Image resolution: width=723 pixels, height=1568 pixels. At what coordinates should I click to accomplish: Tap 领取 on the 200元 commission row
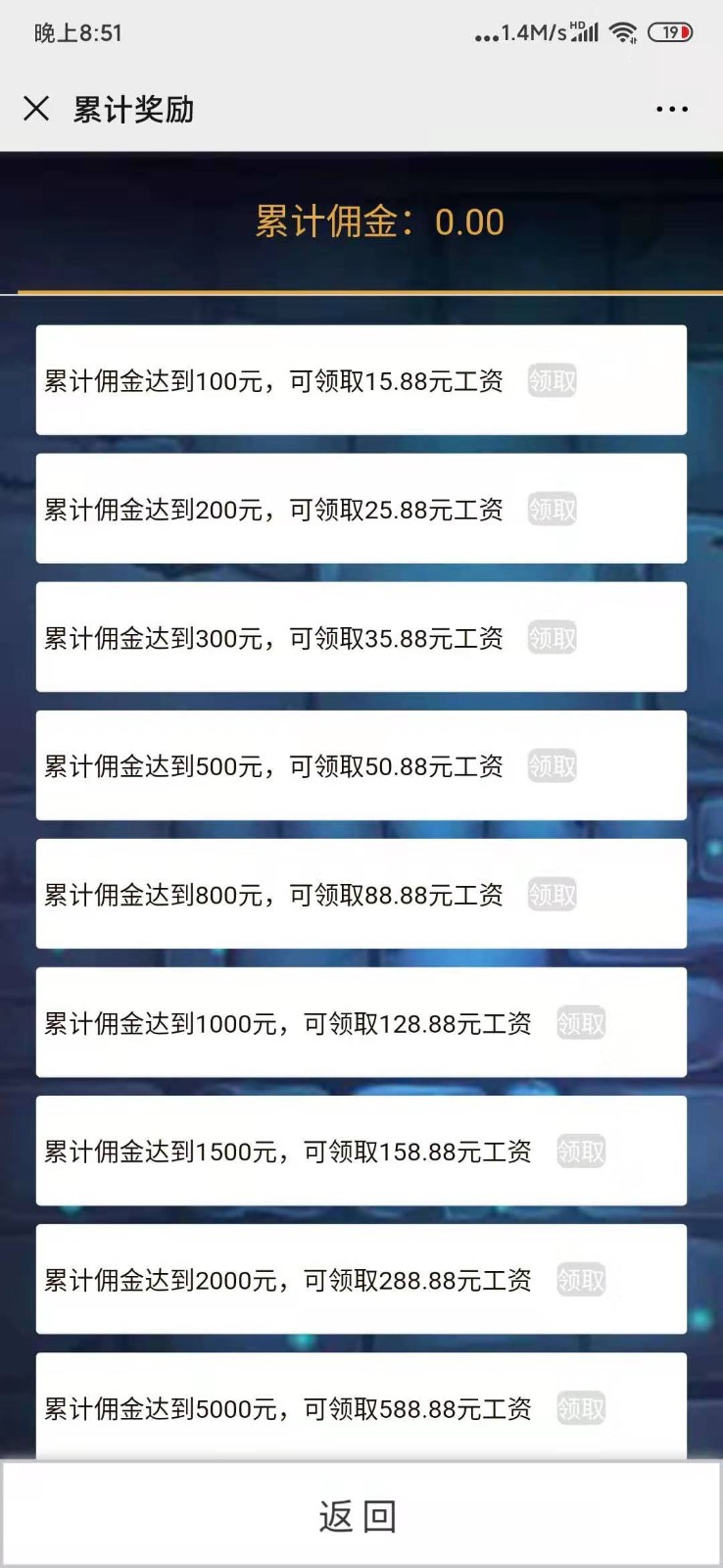coord(551,509)
